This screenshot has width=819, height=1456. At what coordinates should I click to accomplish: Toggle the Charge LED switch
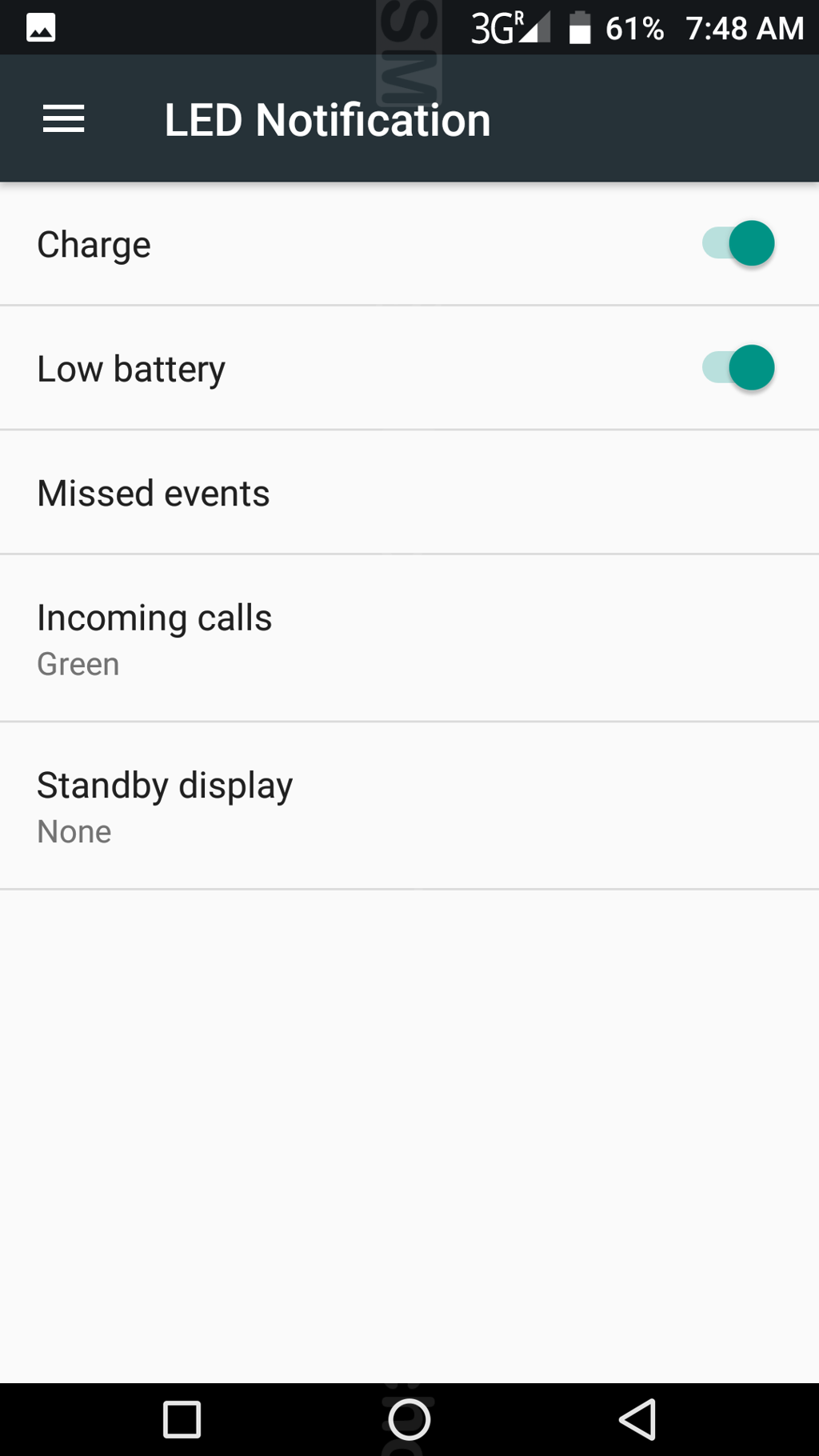738,243
